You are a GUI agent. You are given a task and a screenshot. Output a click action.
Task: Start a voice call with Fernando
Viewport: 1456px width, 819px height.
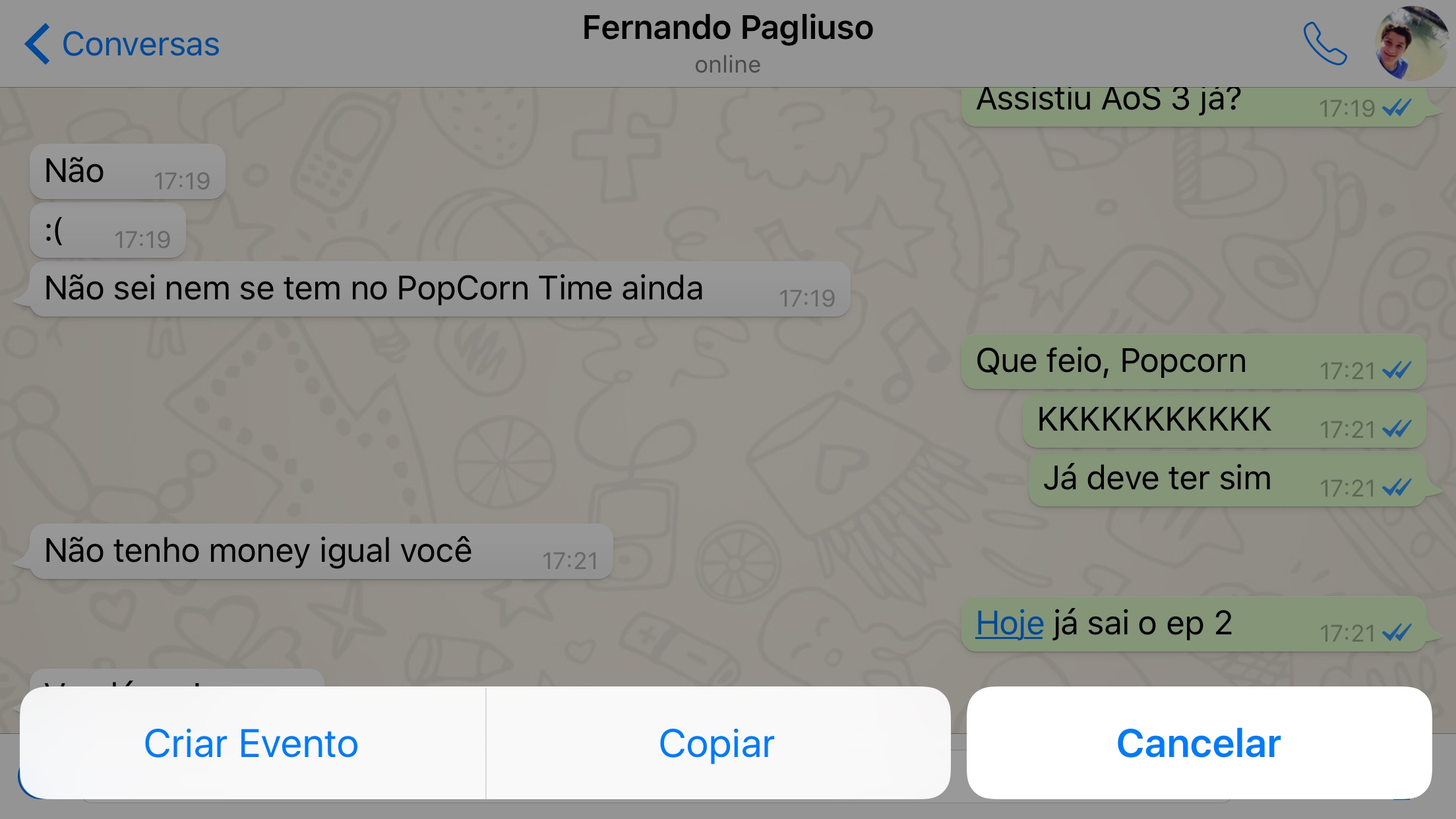pyautogui.click(x=1325, y=44)
